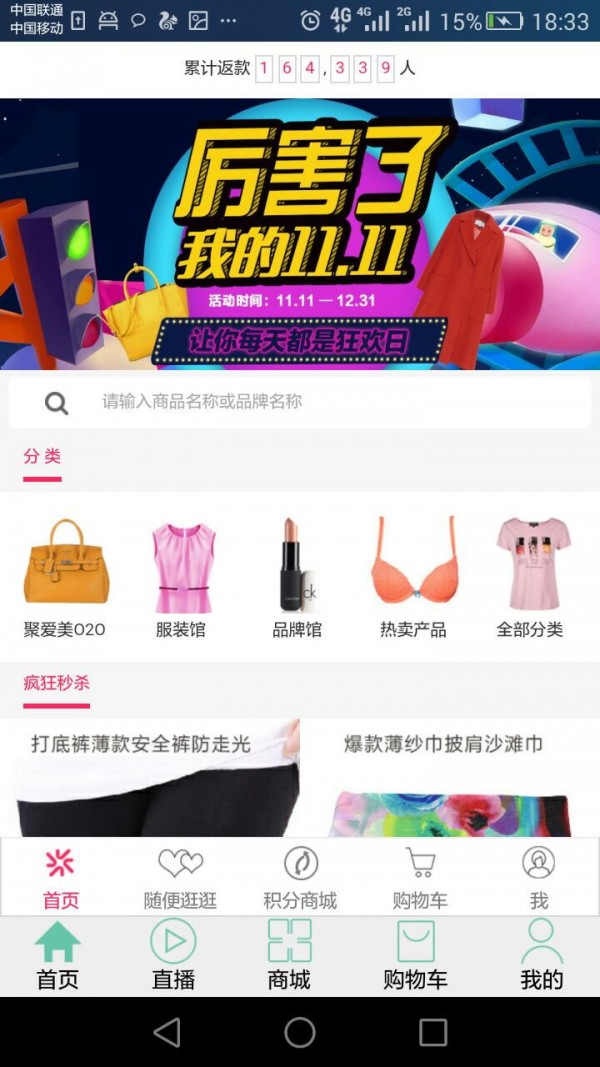Open the 11.11 promotion banner
The width and height of the screenshot is (600, 1067).
click(x=300, y=233)
